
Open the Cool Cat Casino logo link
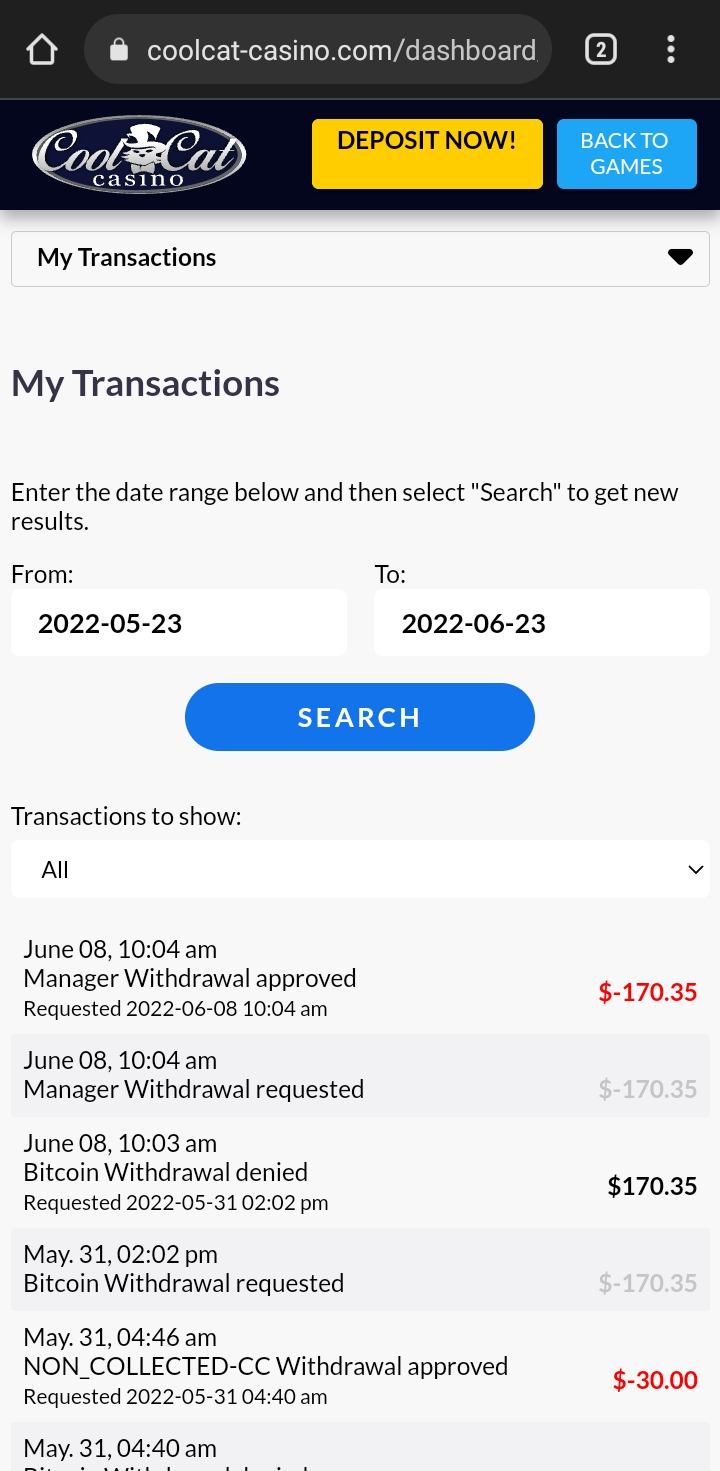pyautogui.click(x=139, y=155)
